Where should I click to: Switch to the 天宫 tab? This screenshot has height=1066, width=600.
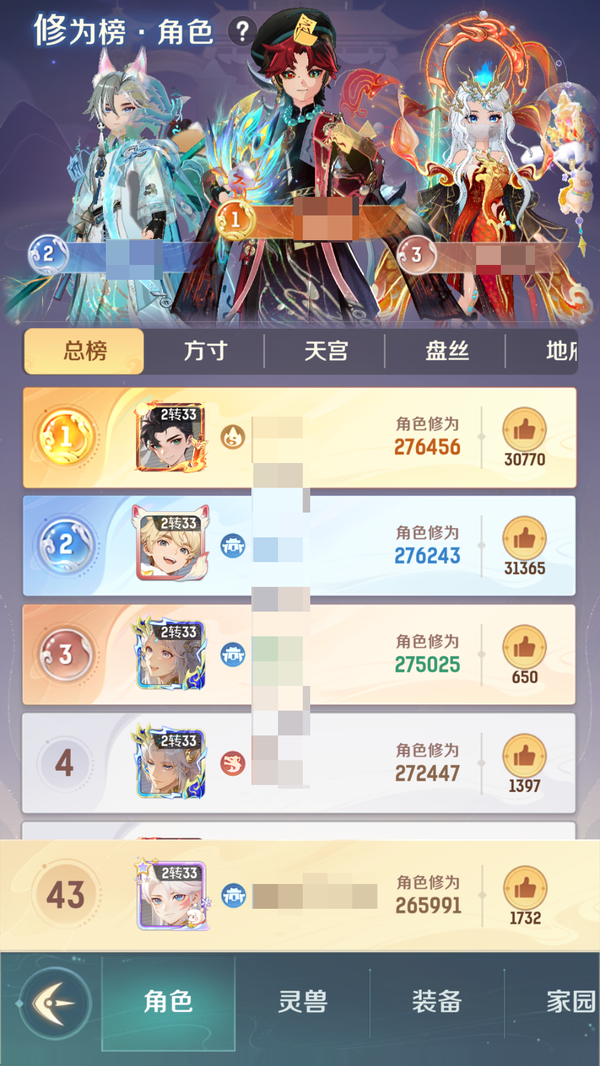click(x=325, y=351)
